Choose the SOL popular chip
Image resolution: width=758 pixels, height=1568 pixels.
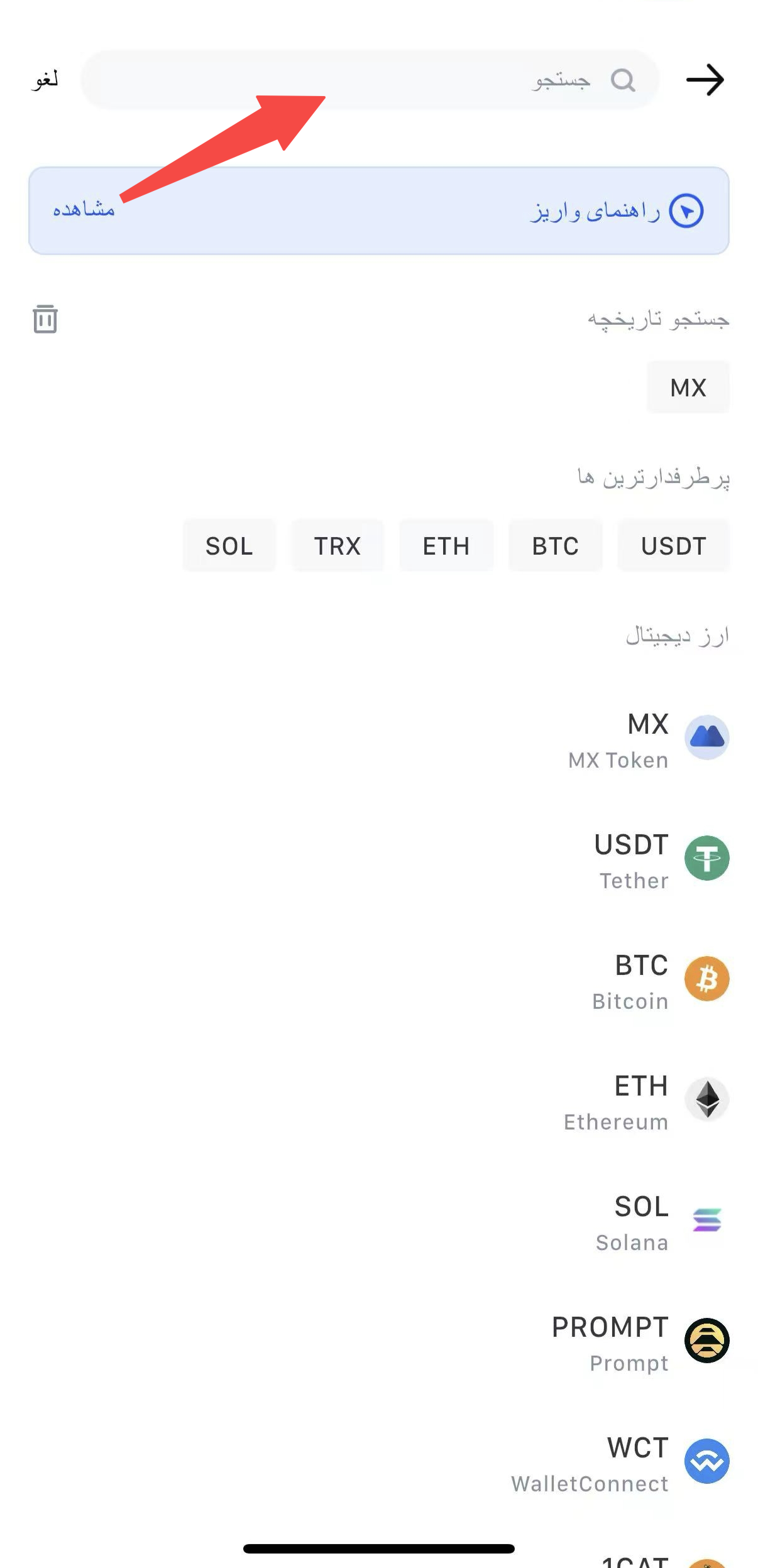click(x=229, y=545)
